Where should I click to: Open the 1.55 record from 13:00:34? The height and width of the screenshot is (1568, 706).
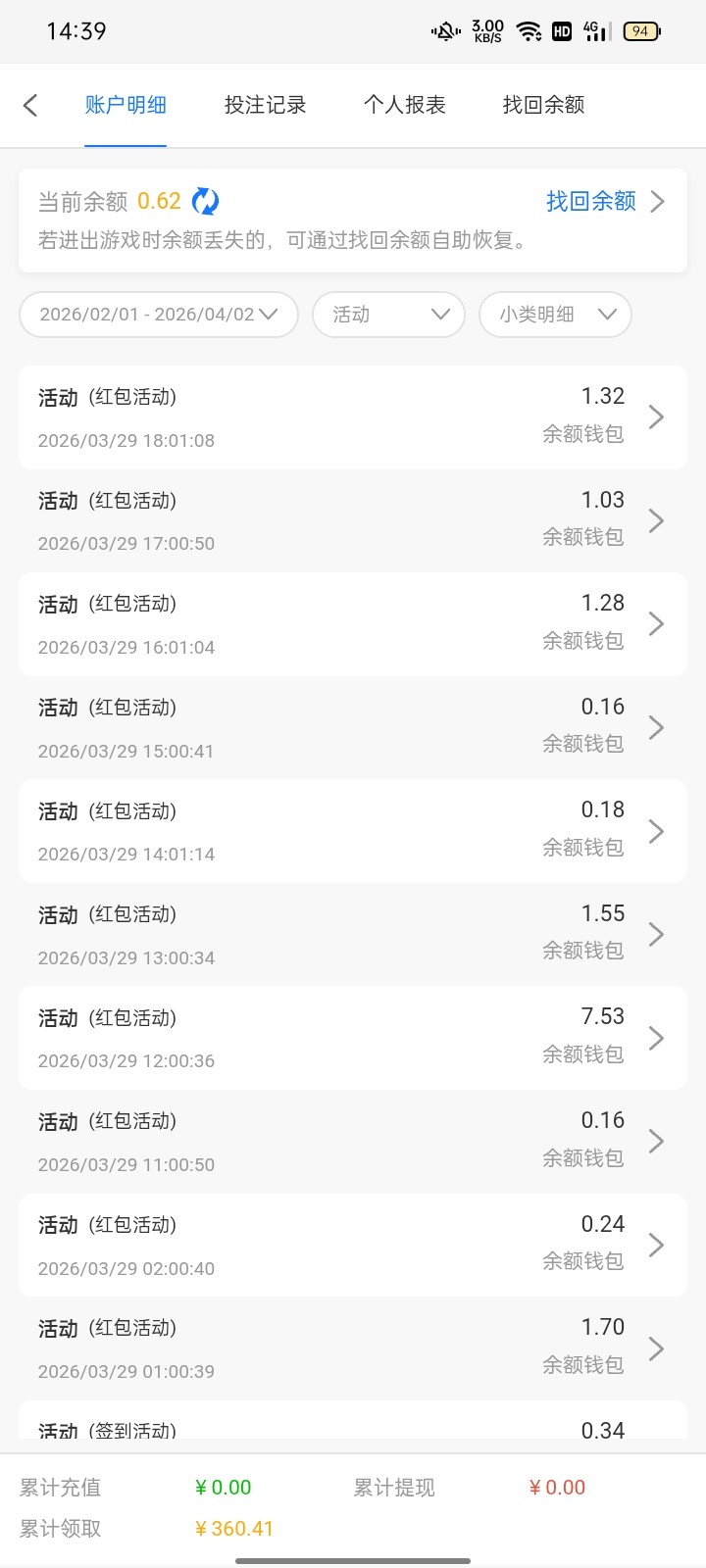coord(353,935)
